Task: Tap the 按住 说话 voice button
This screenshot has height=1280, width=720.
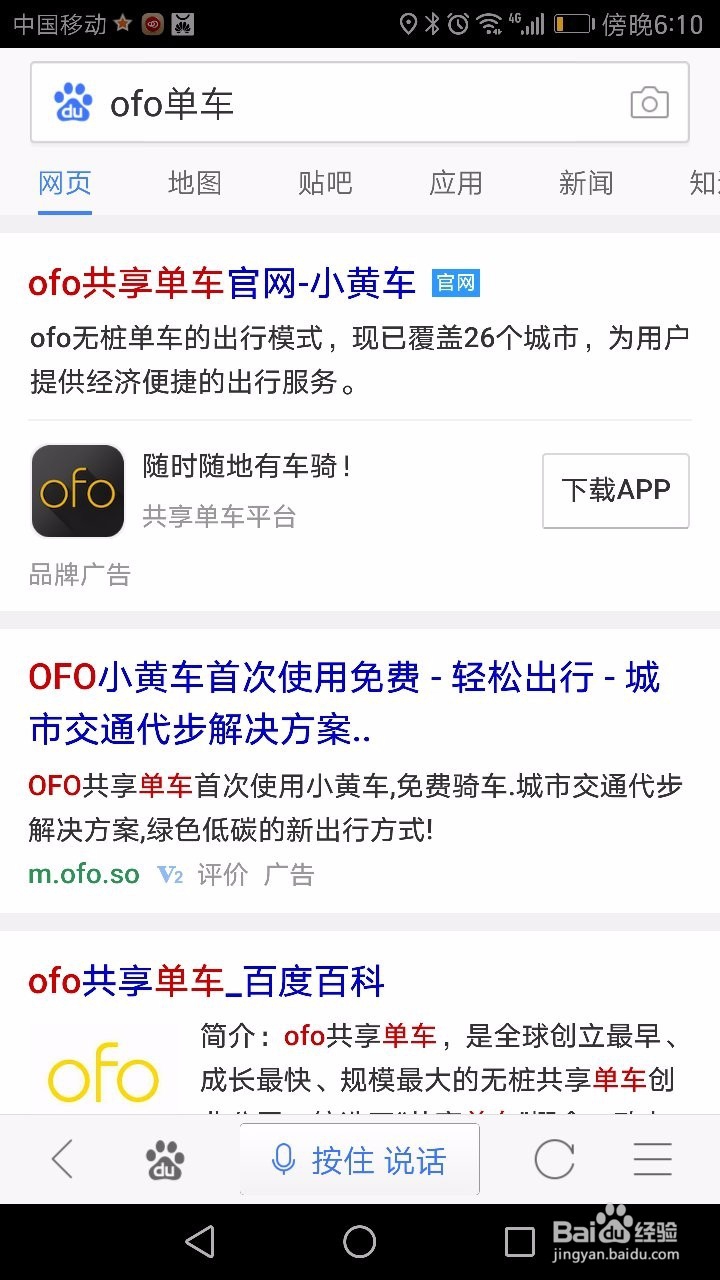Action: [x=359, y=1160]
